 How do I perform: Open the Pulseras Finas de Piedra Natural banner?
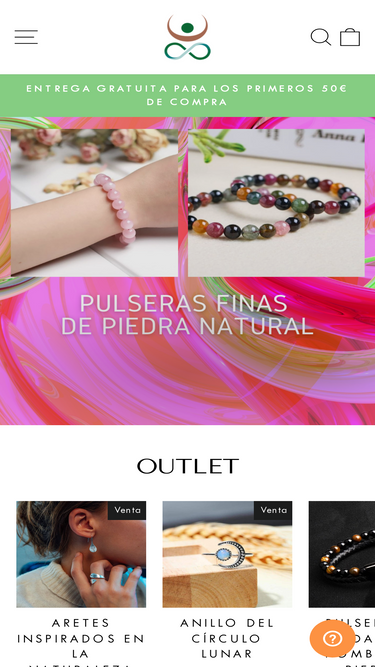(x=188, y=271)
